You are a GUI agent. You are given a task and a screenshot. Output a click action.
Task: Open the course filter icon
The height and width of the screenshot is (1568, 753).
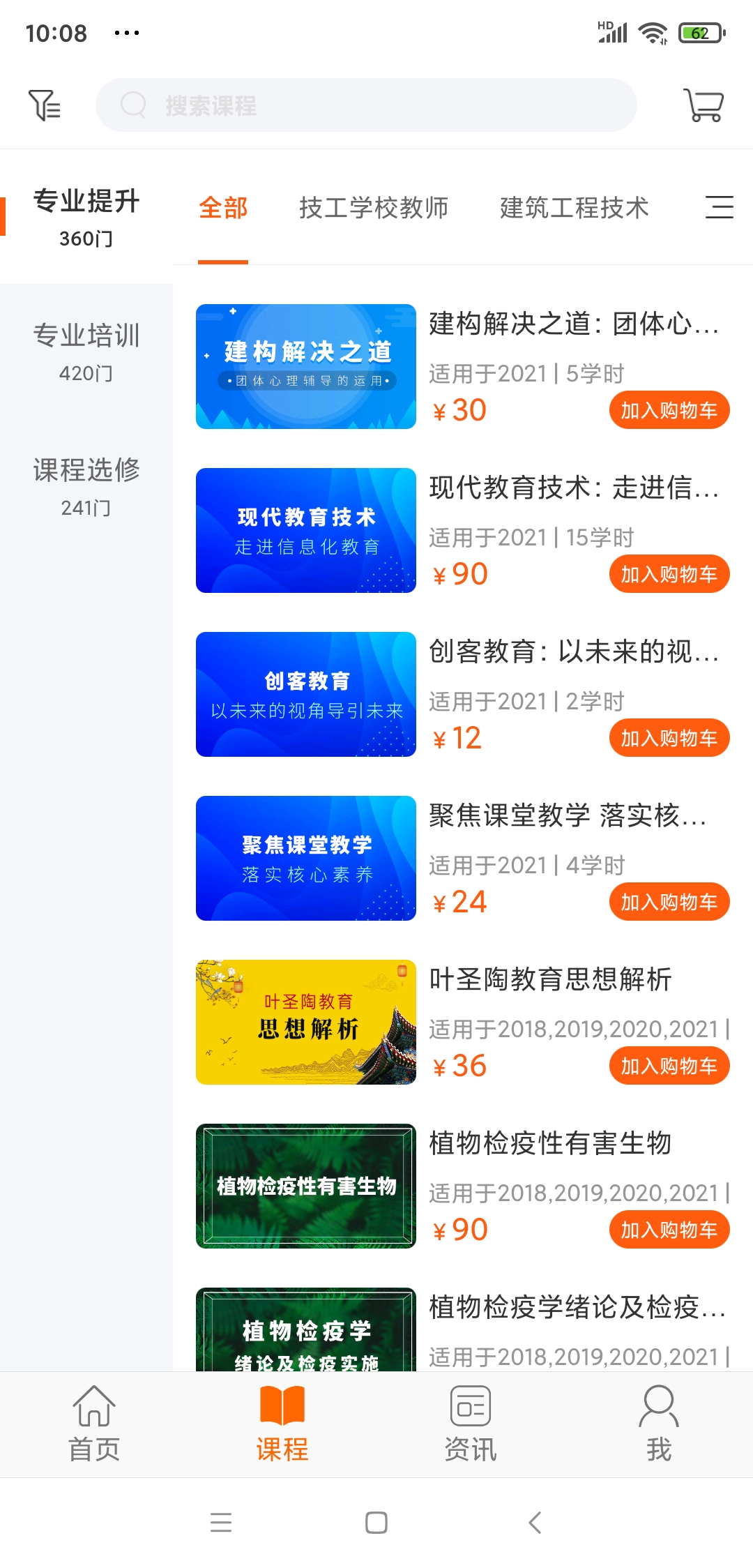45,106
